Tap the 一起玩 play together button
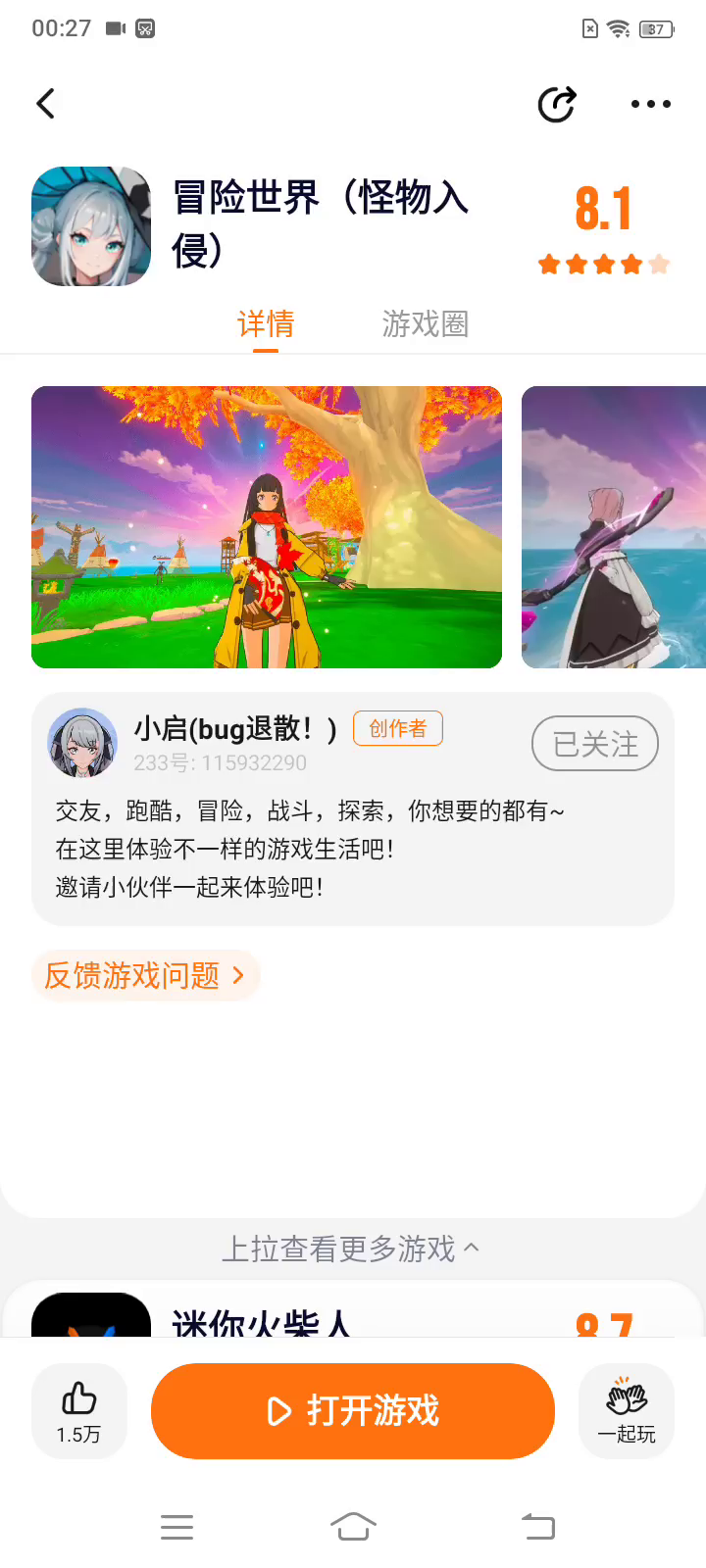This screenshot has width=706, height=1568. click(x=627, y=1411)
